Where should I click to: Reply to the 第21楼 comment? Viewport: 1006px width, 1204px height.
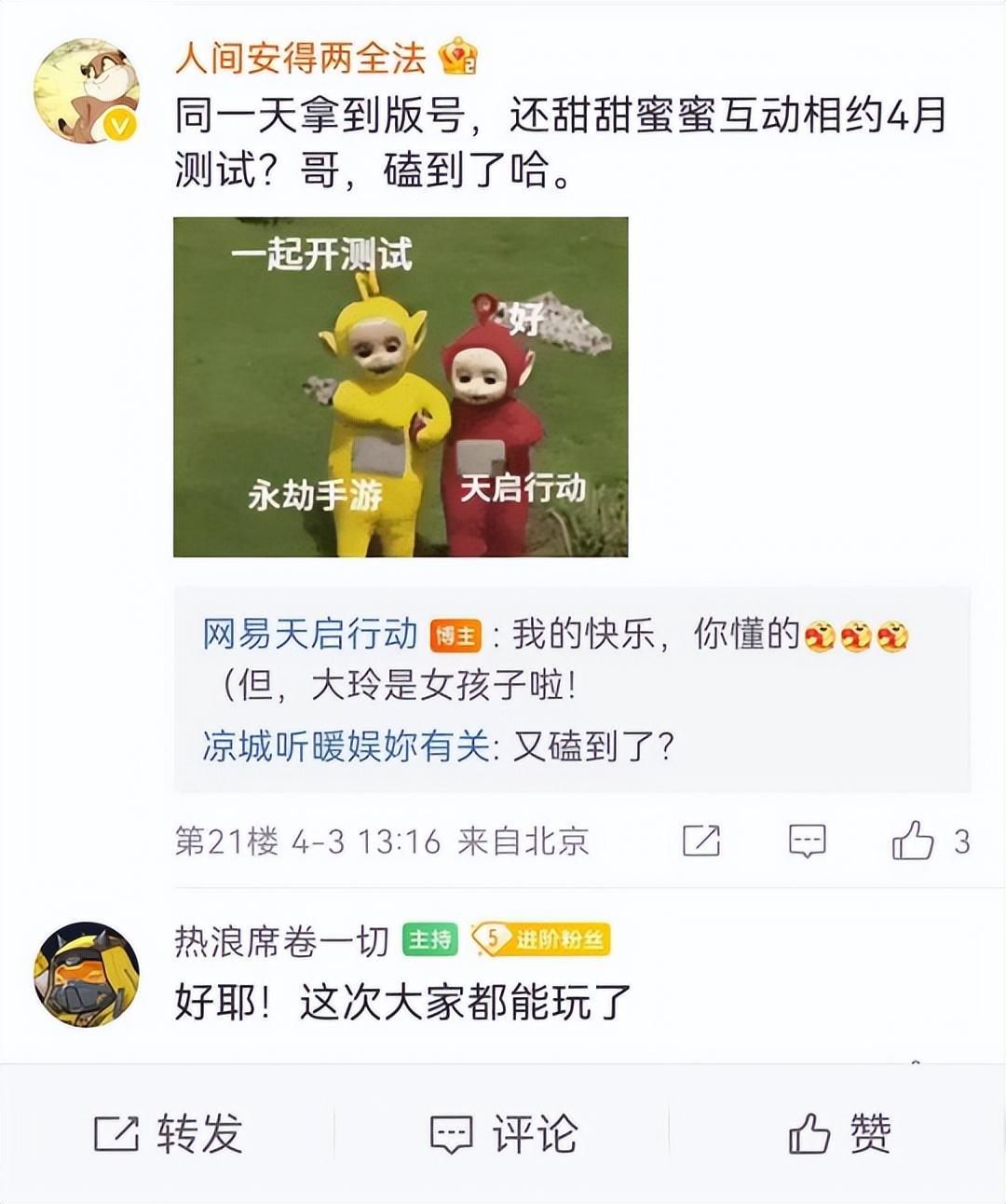(807, 841)
